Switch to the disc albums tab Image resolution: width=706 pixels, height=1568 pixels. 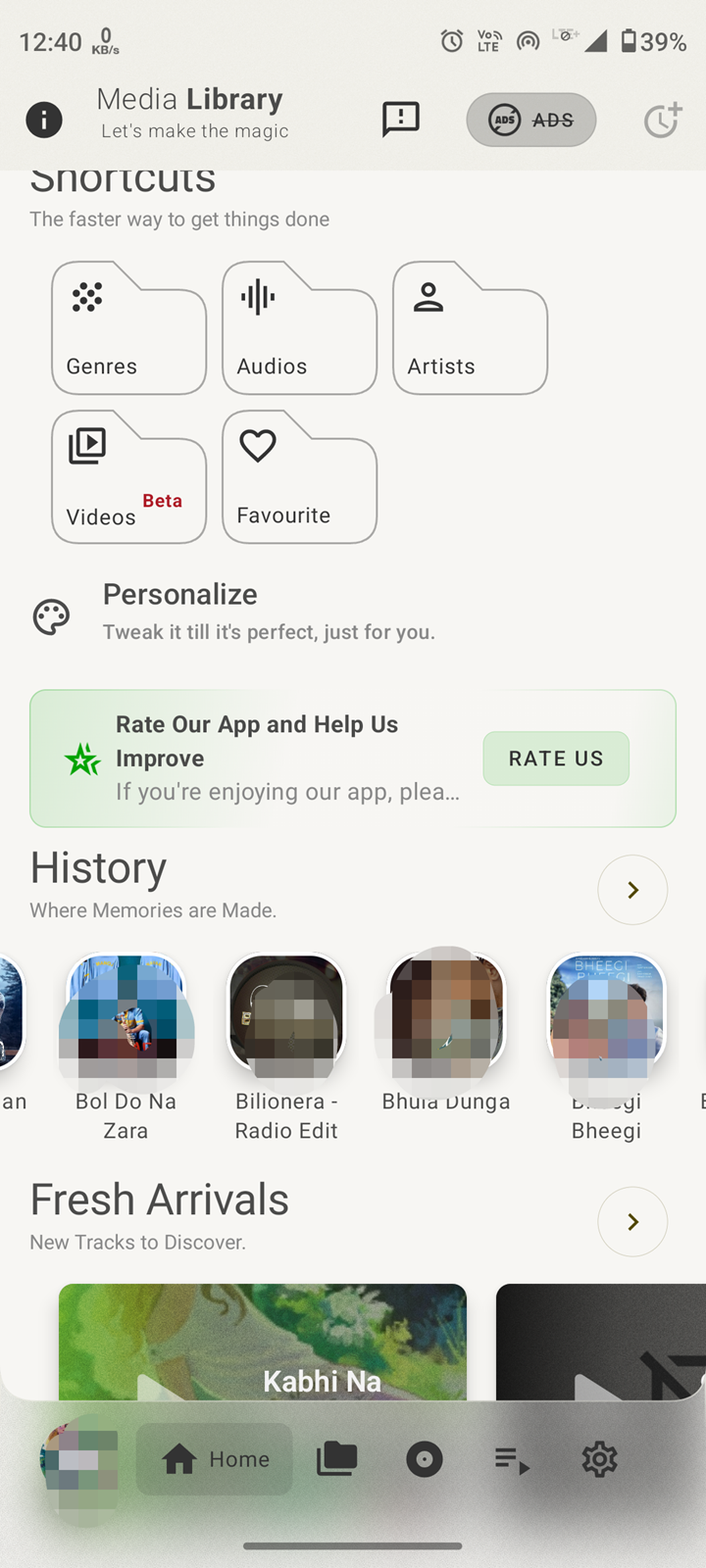(425, 1459)
